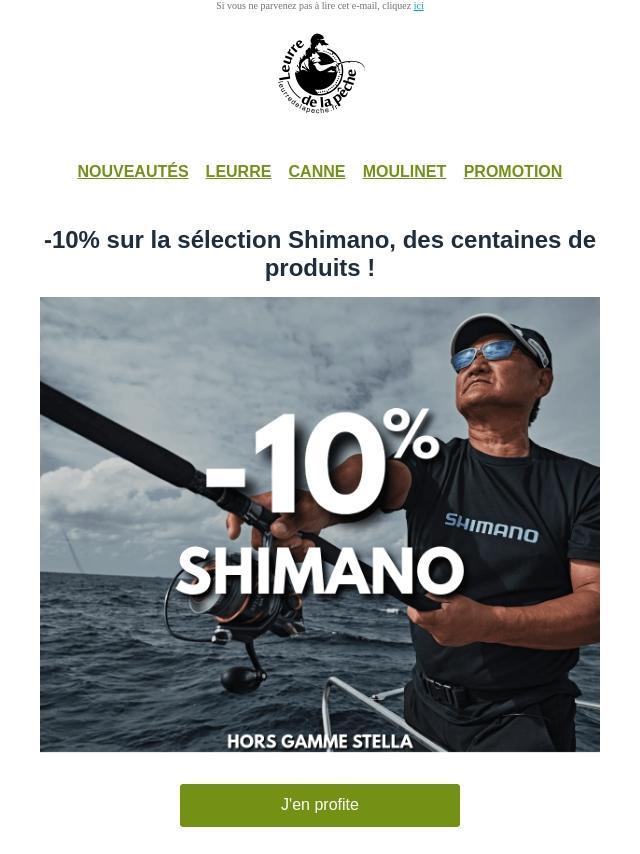This screenshot has width=640, height=854.
Task: Tap the 'ici' link to view the email online
Action: [x=418, y=6]
